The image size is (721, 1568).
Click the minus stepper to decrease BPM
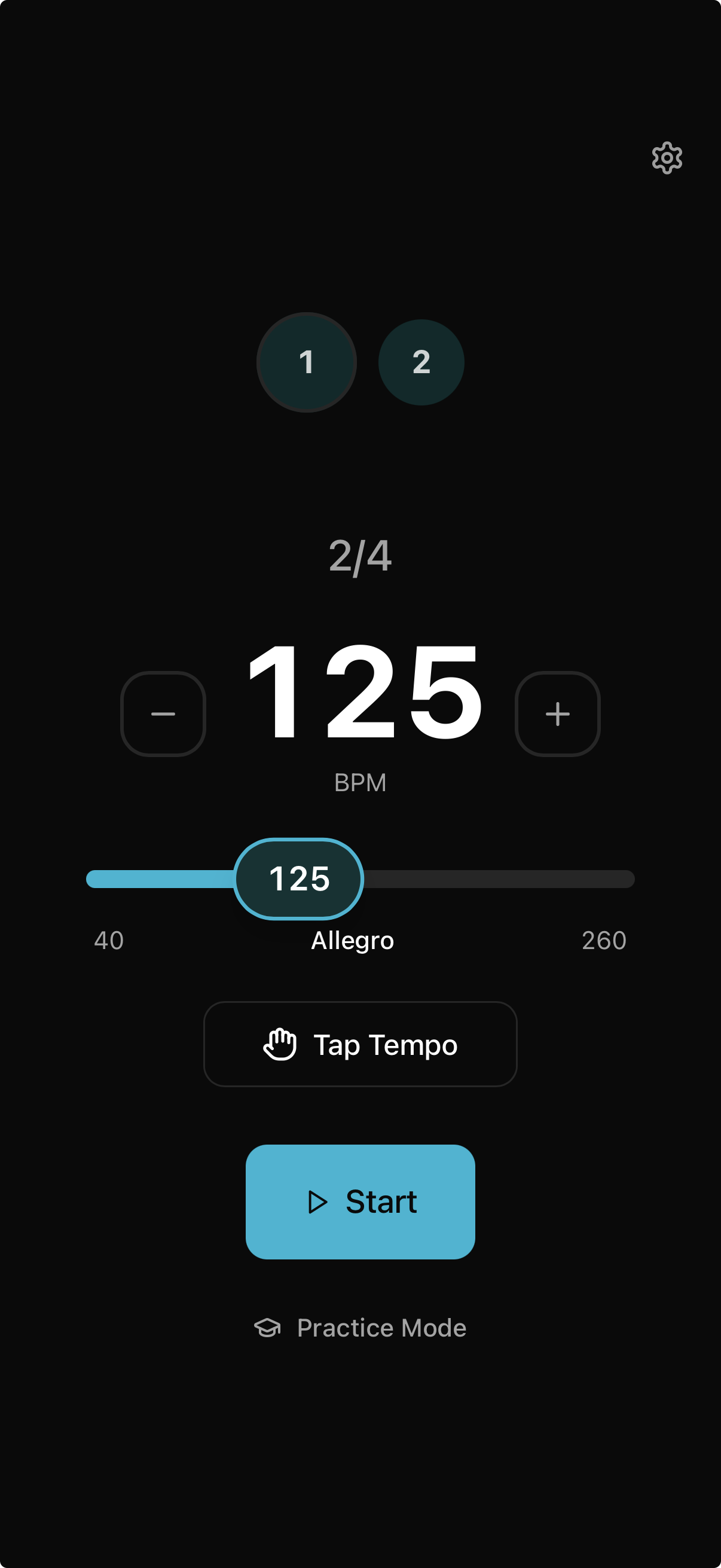pos(163,713)
